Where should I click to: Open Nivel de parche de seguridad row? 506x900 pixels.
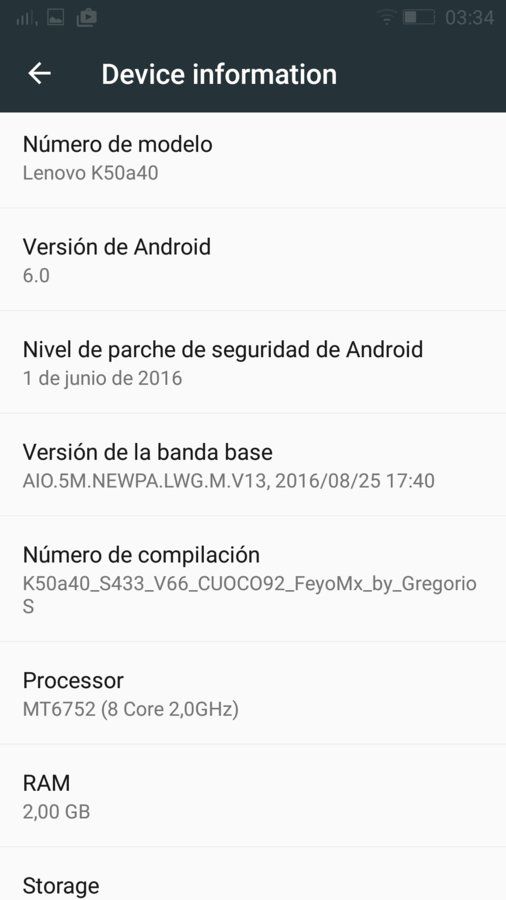pyautogui.click(x=253, y=362)
